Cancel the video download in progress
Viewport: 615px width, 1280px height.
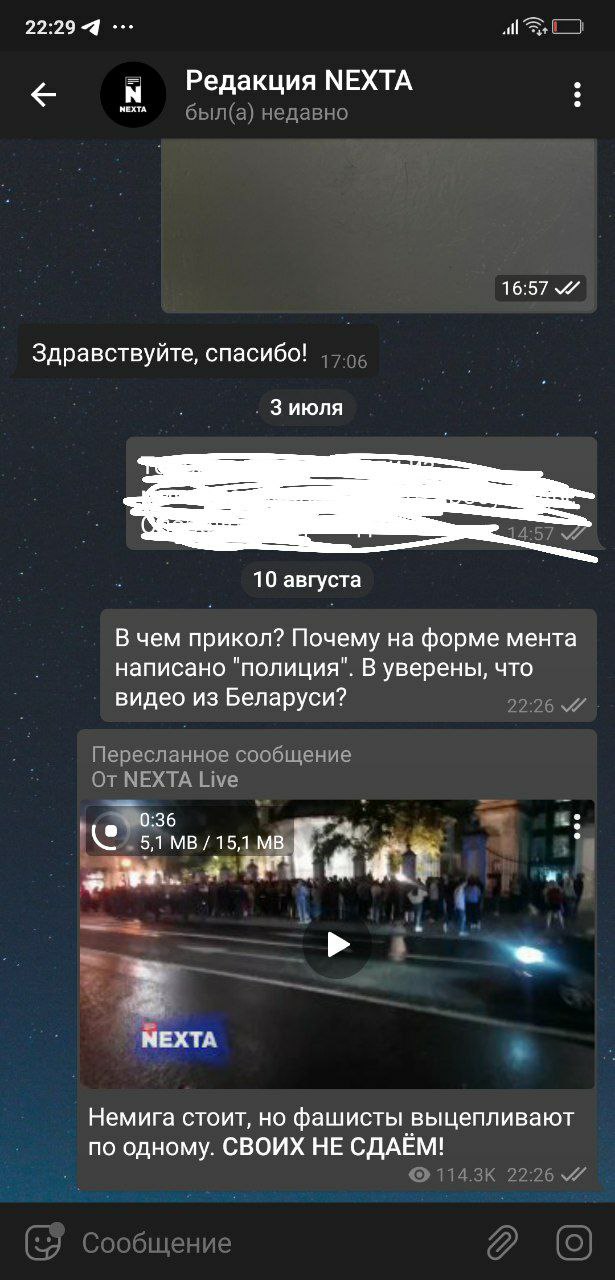[x=110, y=830]
